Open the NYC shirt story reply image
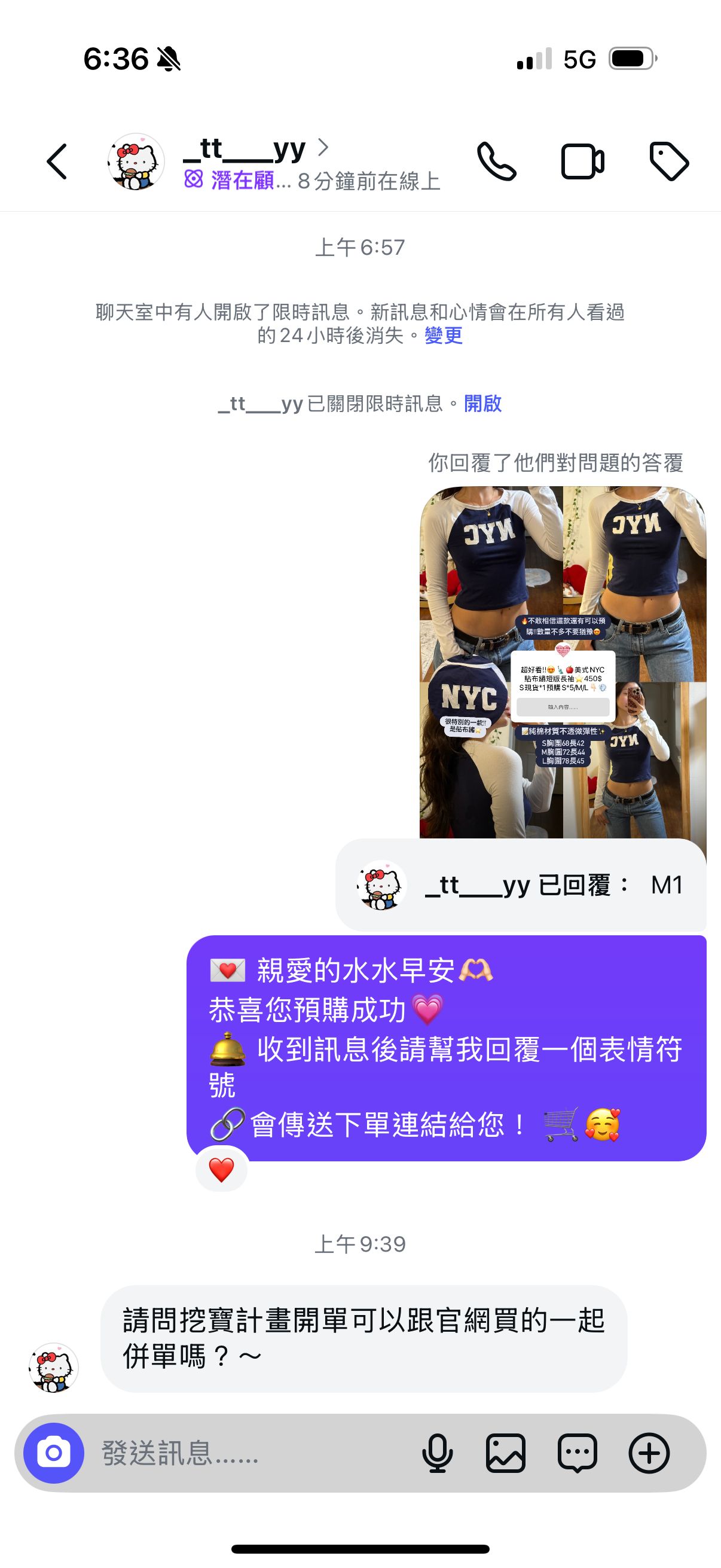The image size is (721, 1568). tap(562, 661)
